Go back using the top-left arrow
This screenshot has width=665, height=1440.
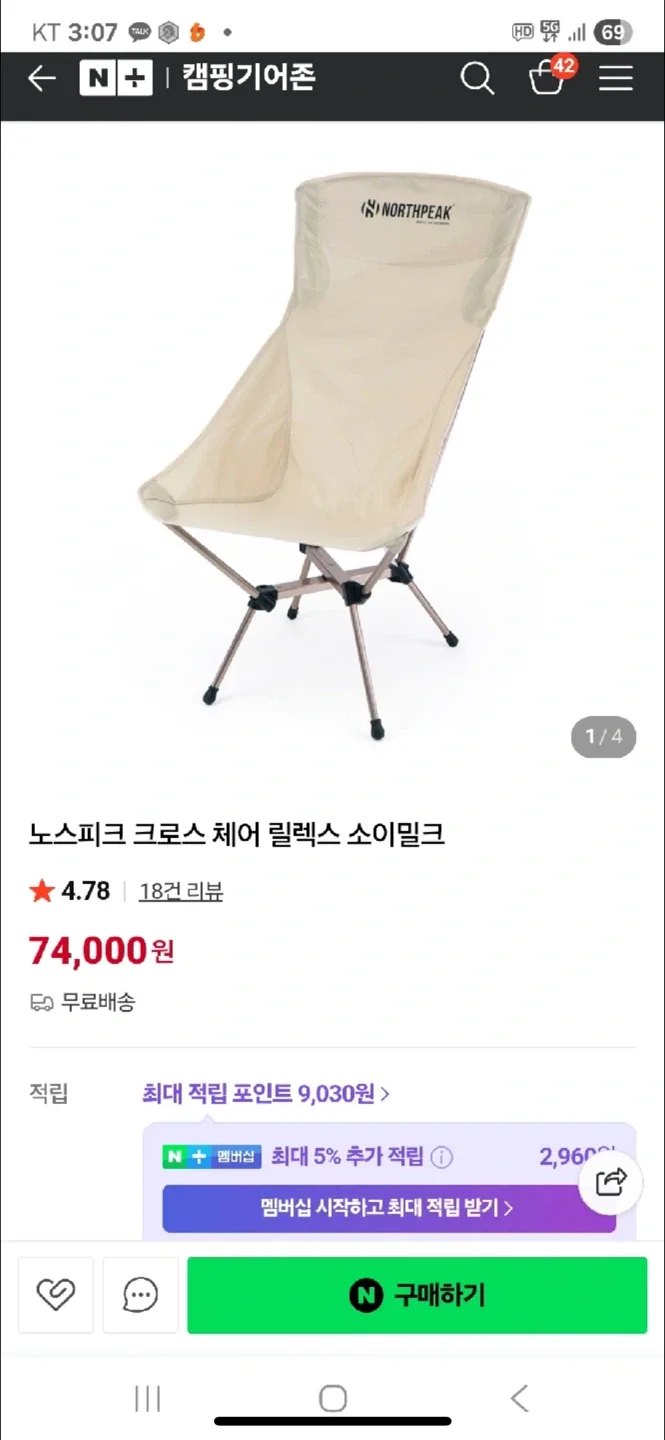tap(41, 79)
